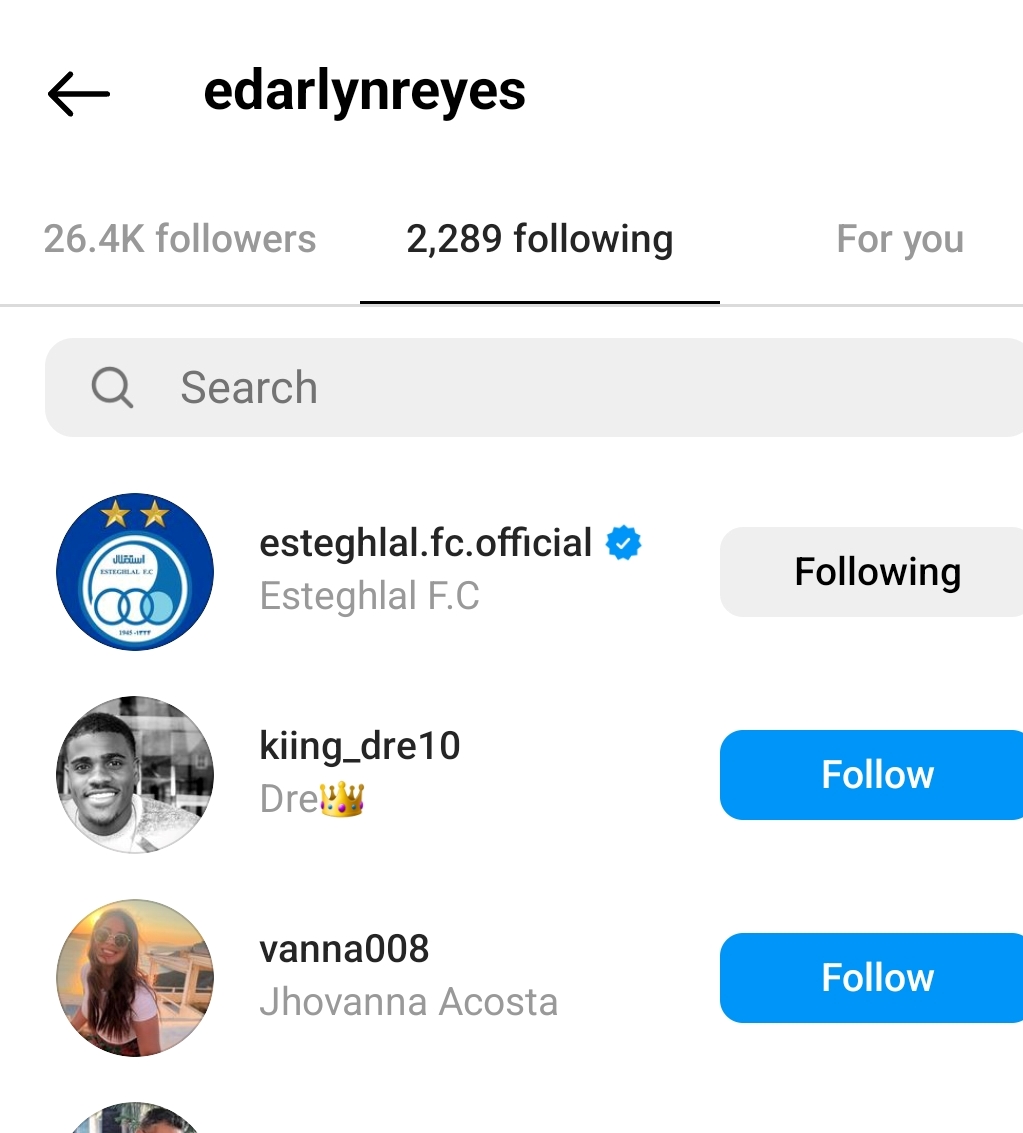Open the For you tab
This screenshot has width=1023, height=1133.
899,240
